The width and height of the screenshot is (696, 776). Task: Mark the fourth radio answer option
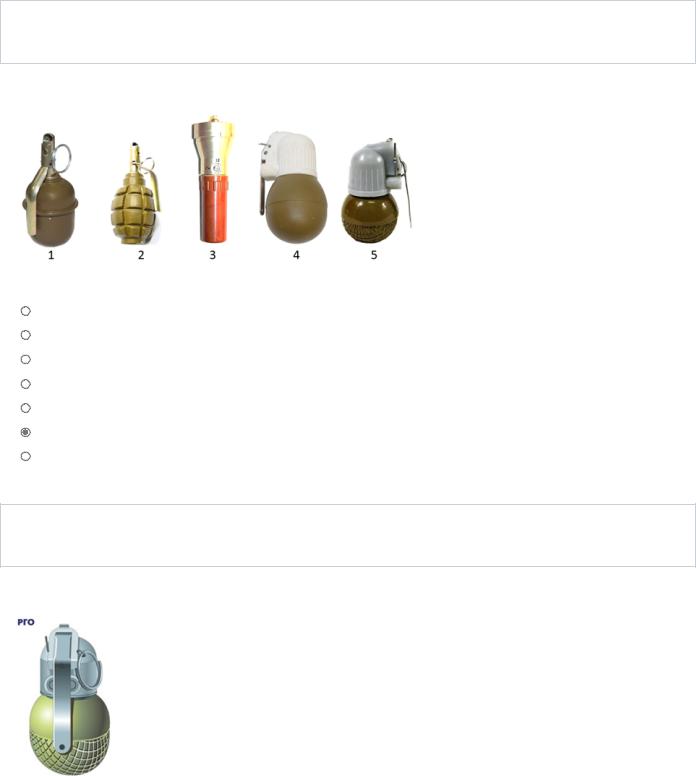[x=25, y=384]
